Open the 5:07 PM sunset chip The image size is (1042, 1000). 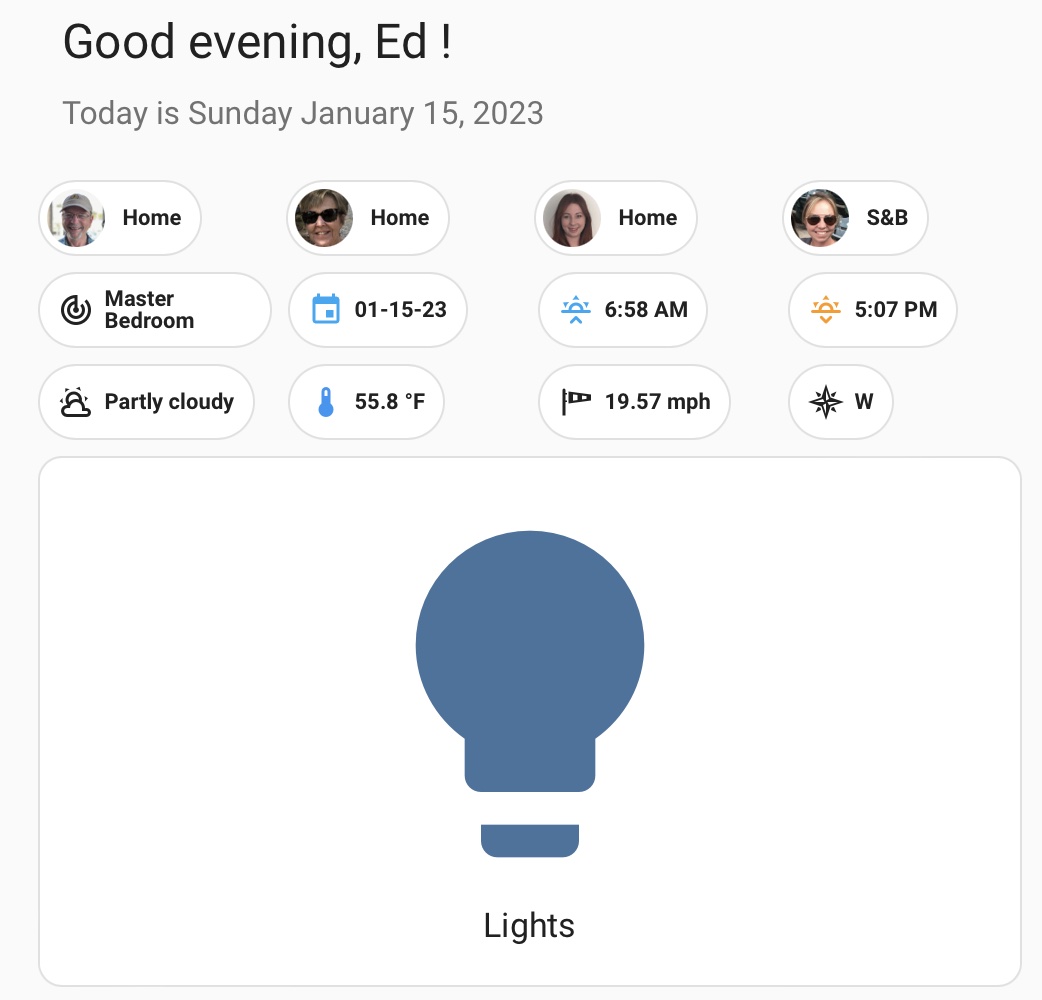(873, 310)
